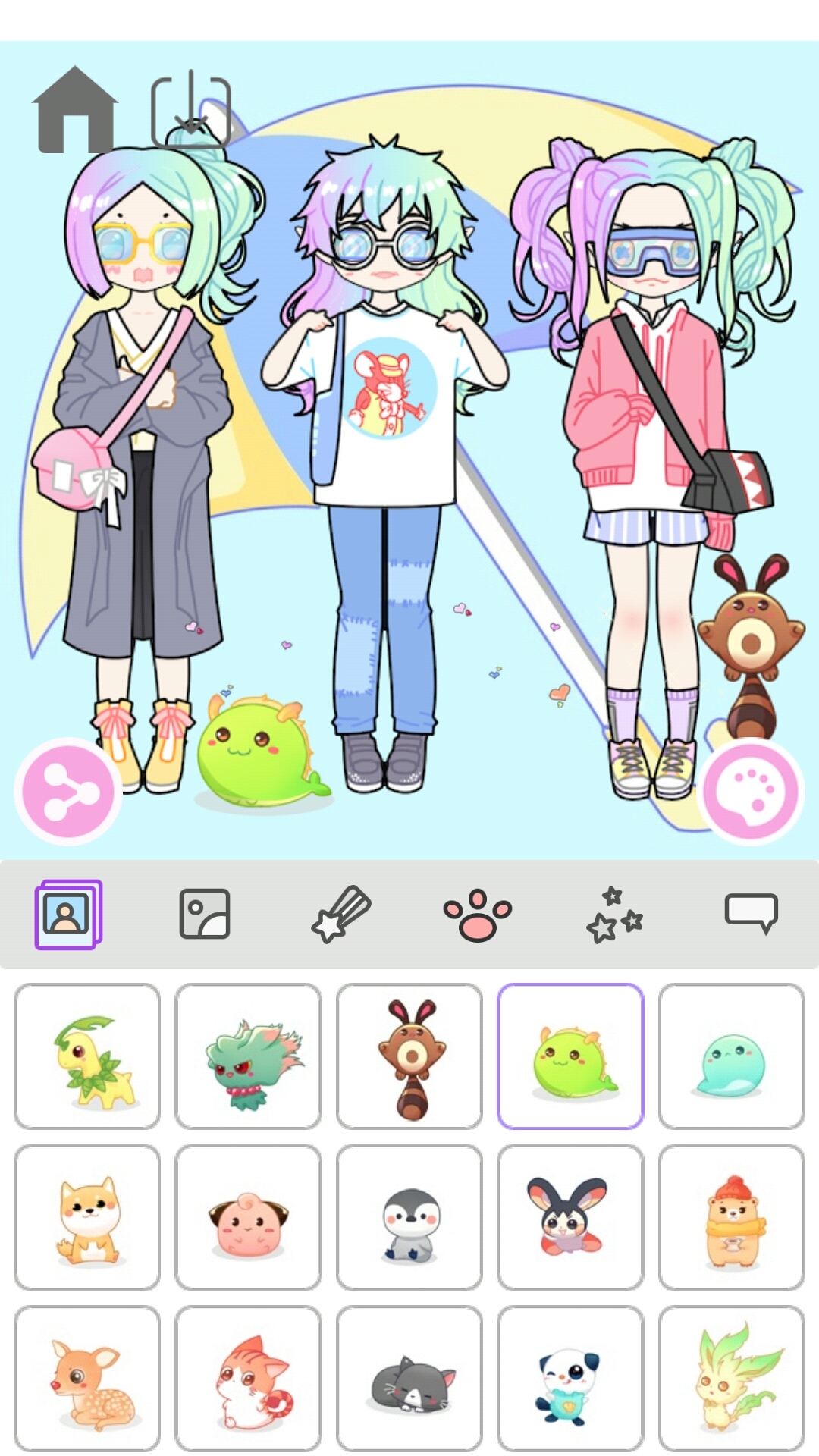The height and width of the screenshot is (1456, 819).
Task: Pick the brown raccoon-tailed bunny pet
Action: click(409, 1056)
